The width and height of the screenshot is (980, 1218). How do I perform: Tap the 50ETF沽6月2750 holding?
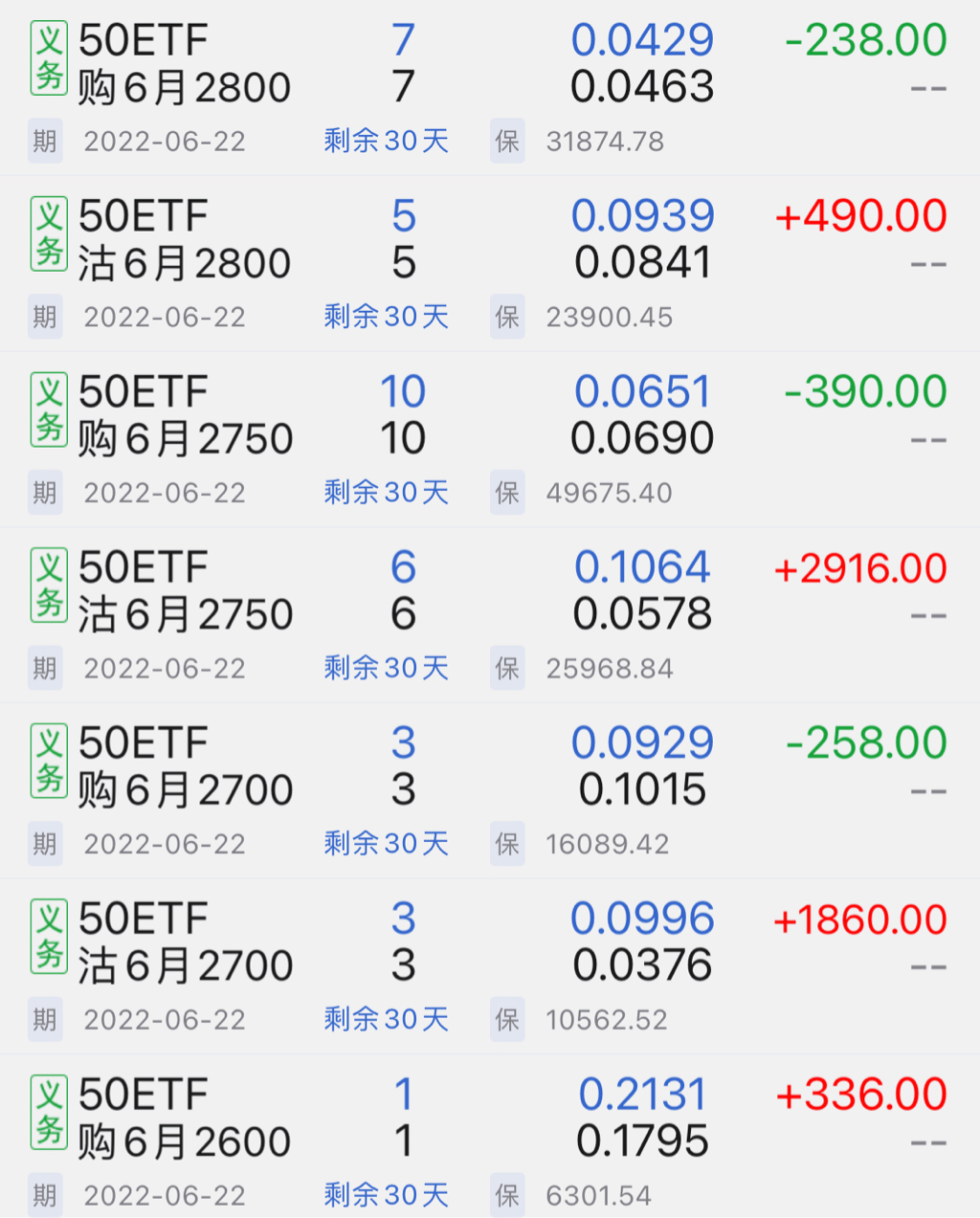pyautogui.click(x=184, y=591)
